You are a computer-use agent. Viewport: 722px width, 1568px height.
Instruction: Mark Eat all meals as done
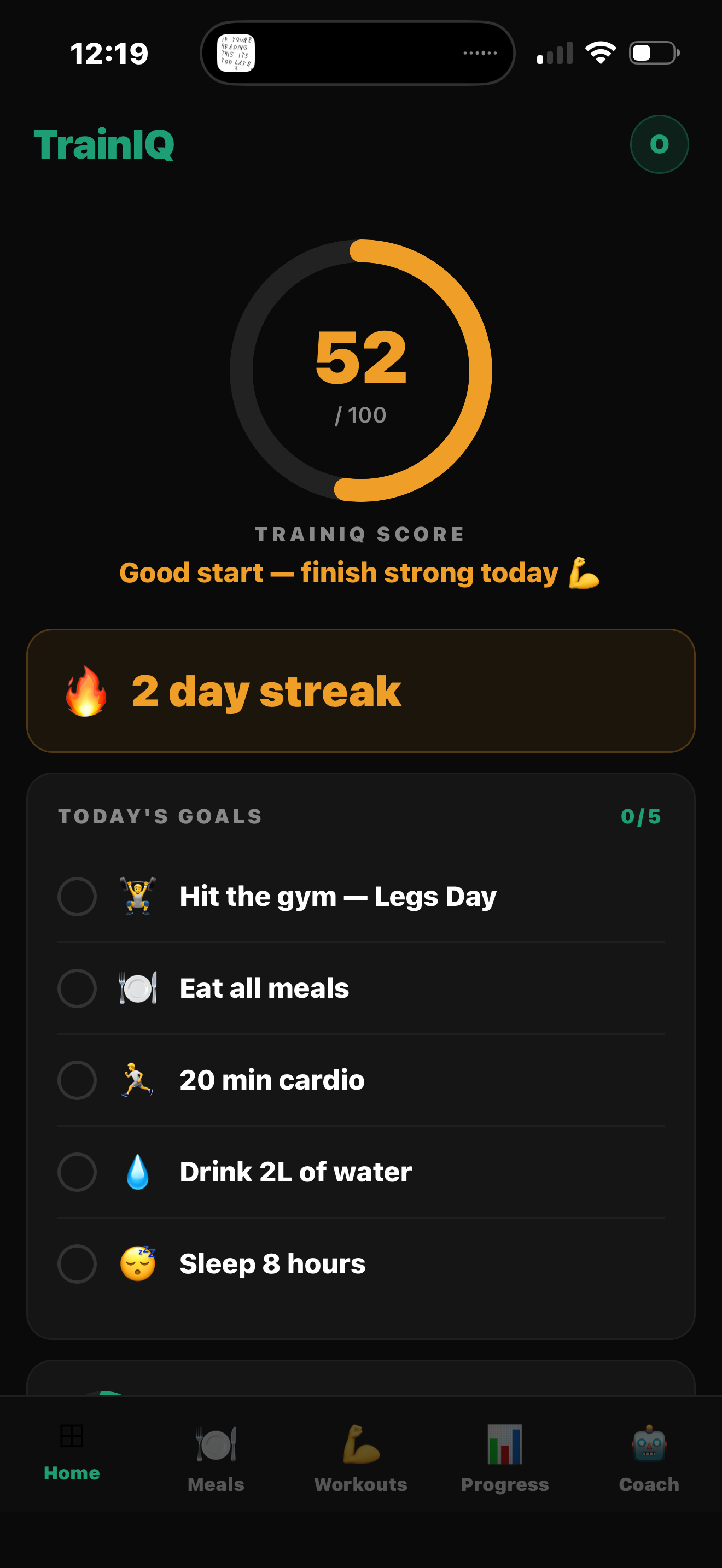tap(77, 988)
